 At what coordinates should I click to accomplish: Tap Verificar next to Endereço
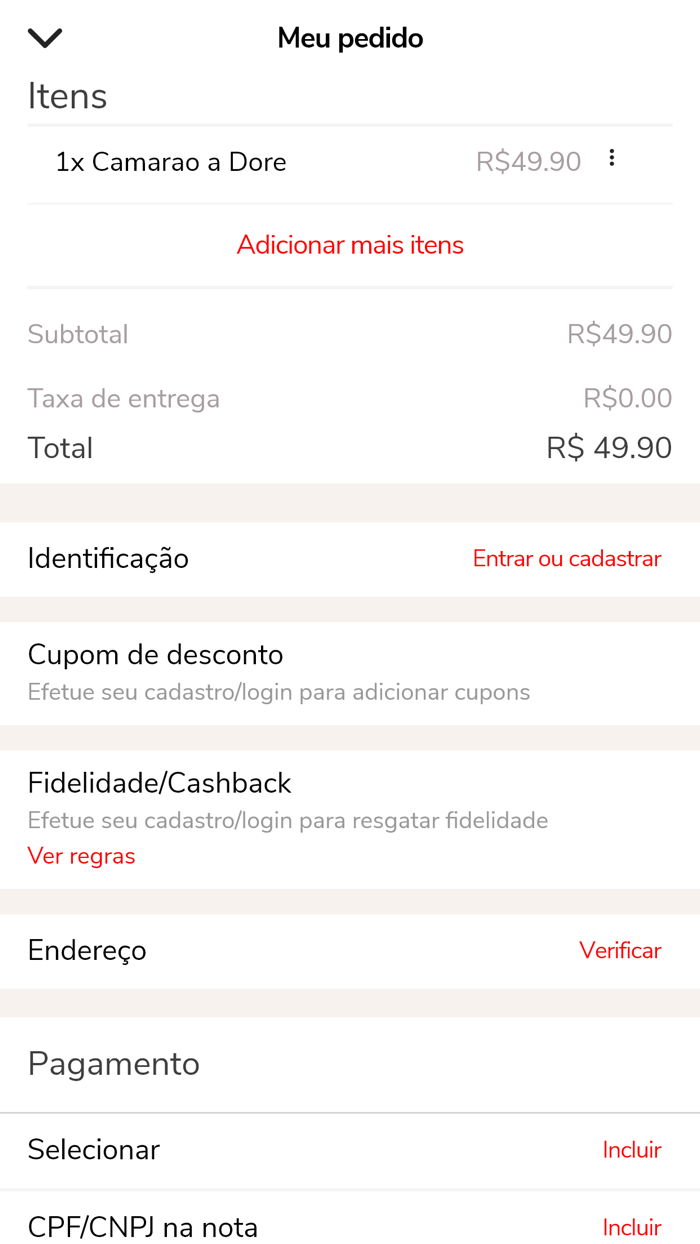[x=620, y=951]
